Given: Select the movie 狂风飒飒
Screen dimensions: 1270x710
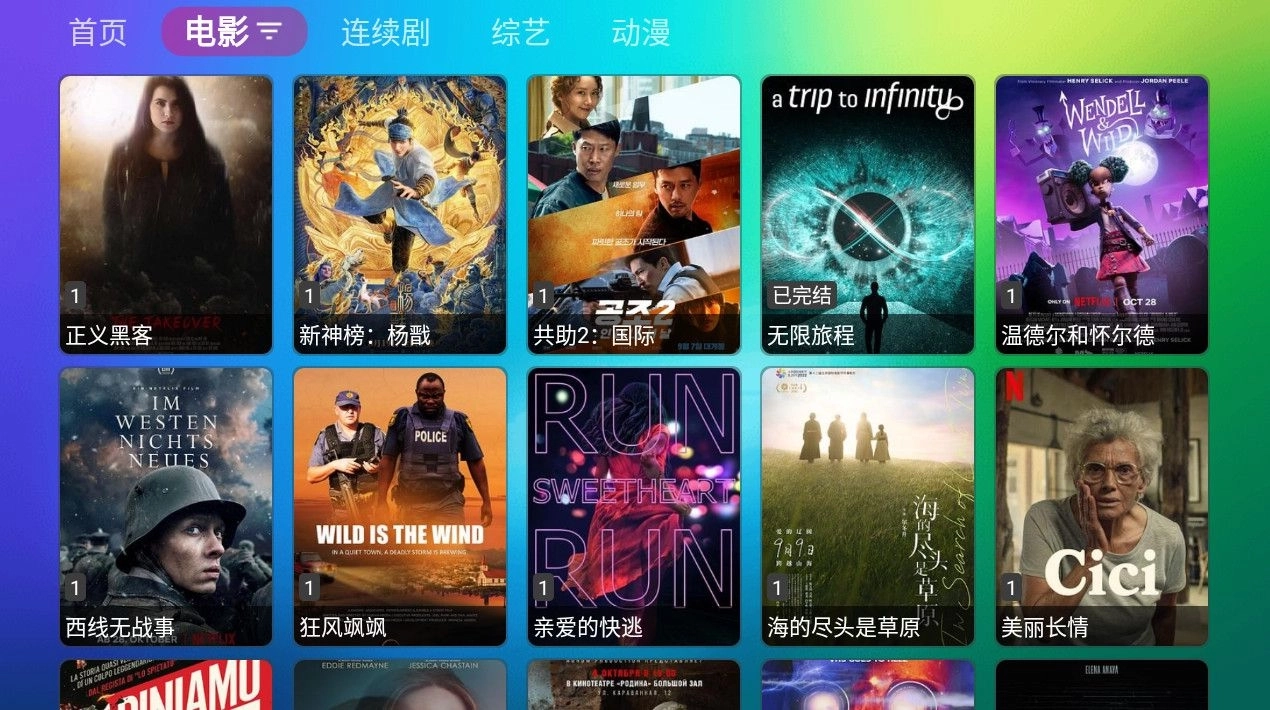Looking at the screenshot, I should pos(400,506).
